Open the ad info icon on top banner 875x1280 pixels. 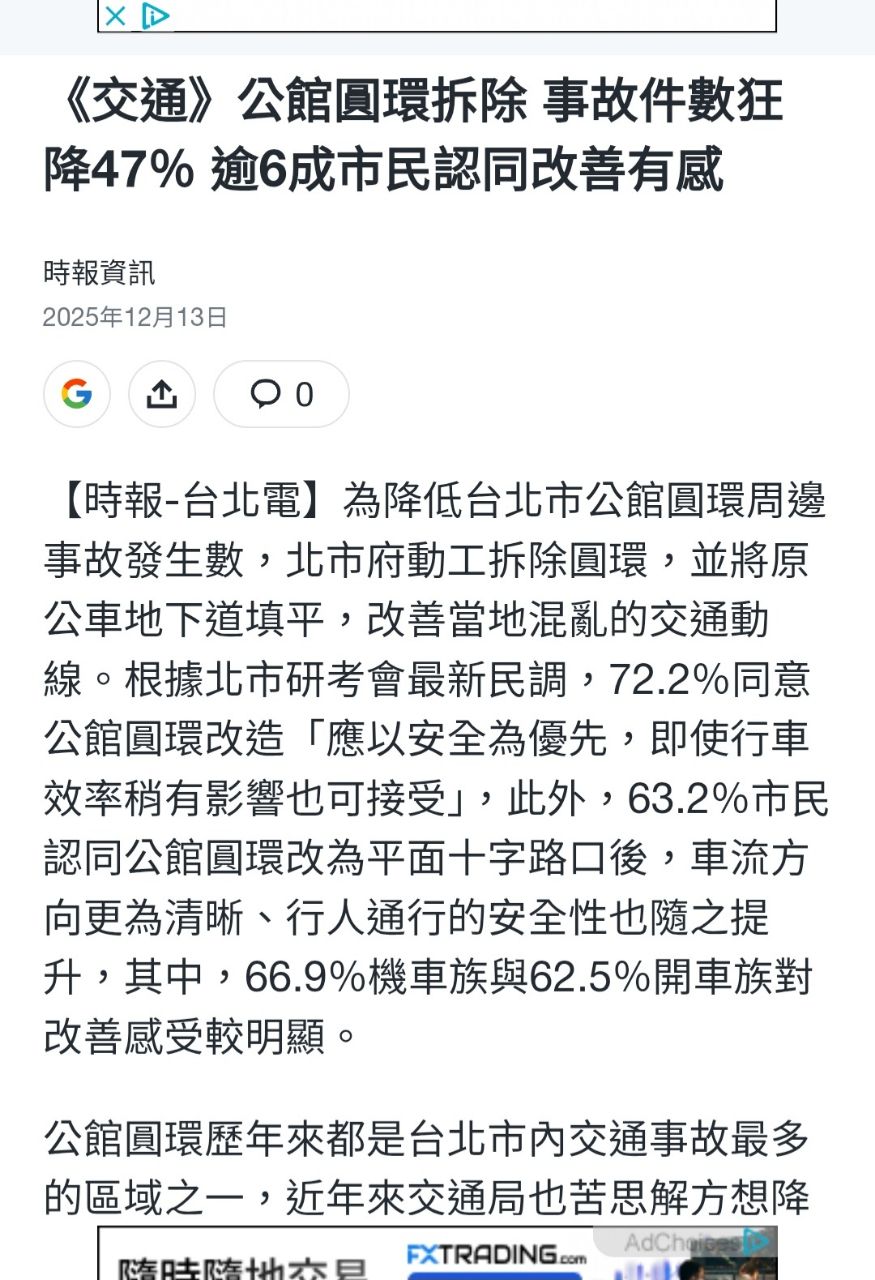click(x=155, y=16)
